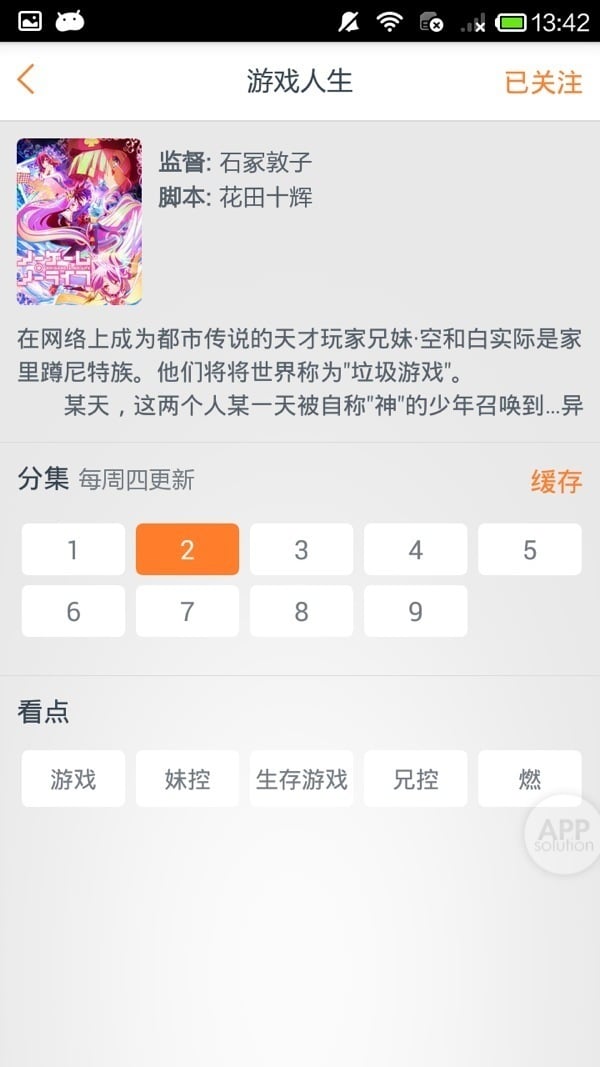Open the 游戏 tag

point(73,779)
